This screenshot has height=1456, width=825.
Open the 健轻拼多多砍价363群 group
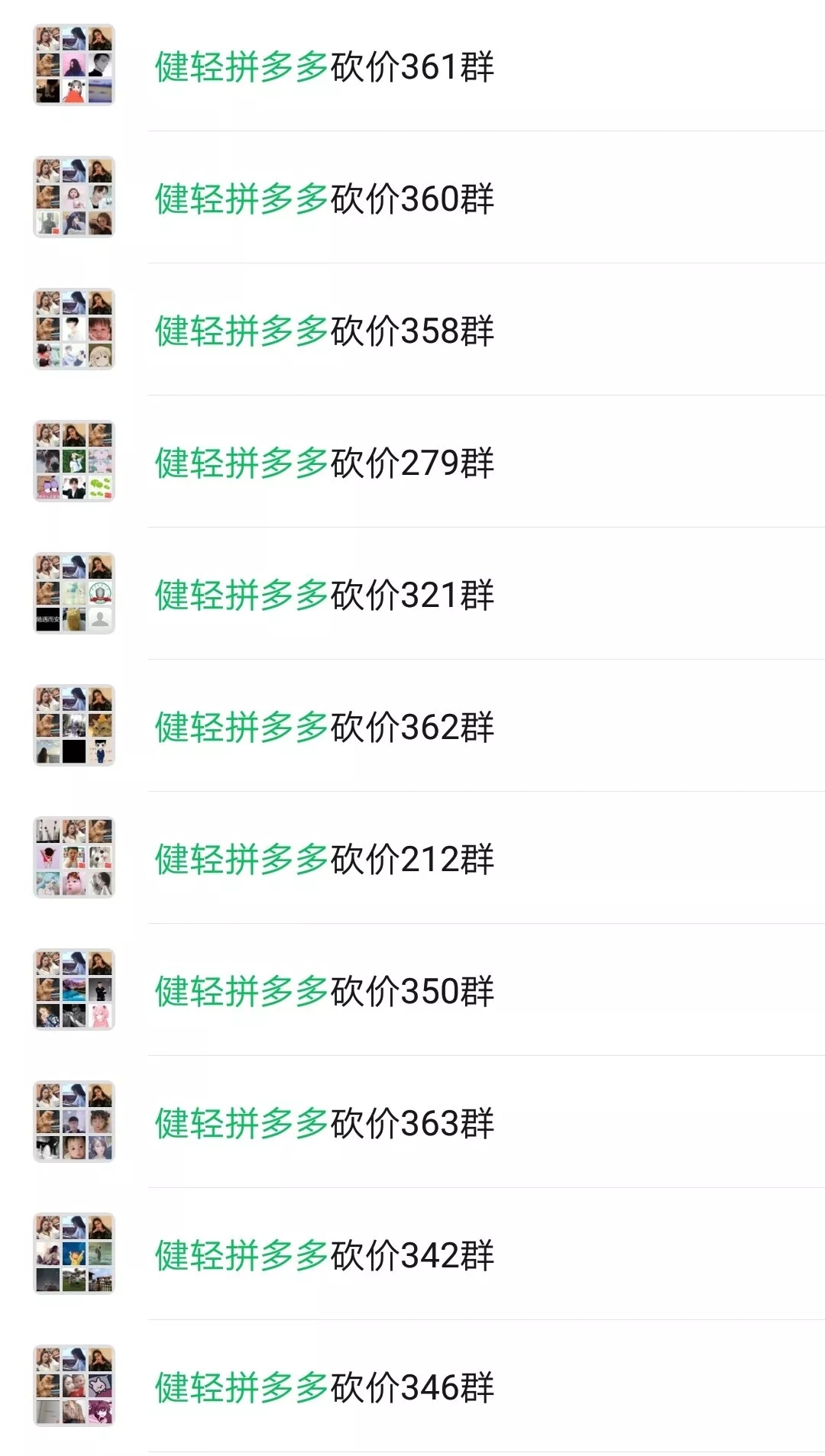coord(325,1123)
